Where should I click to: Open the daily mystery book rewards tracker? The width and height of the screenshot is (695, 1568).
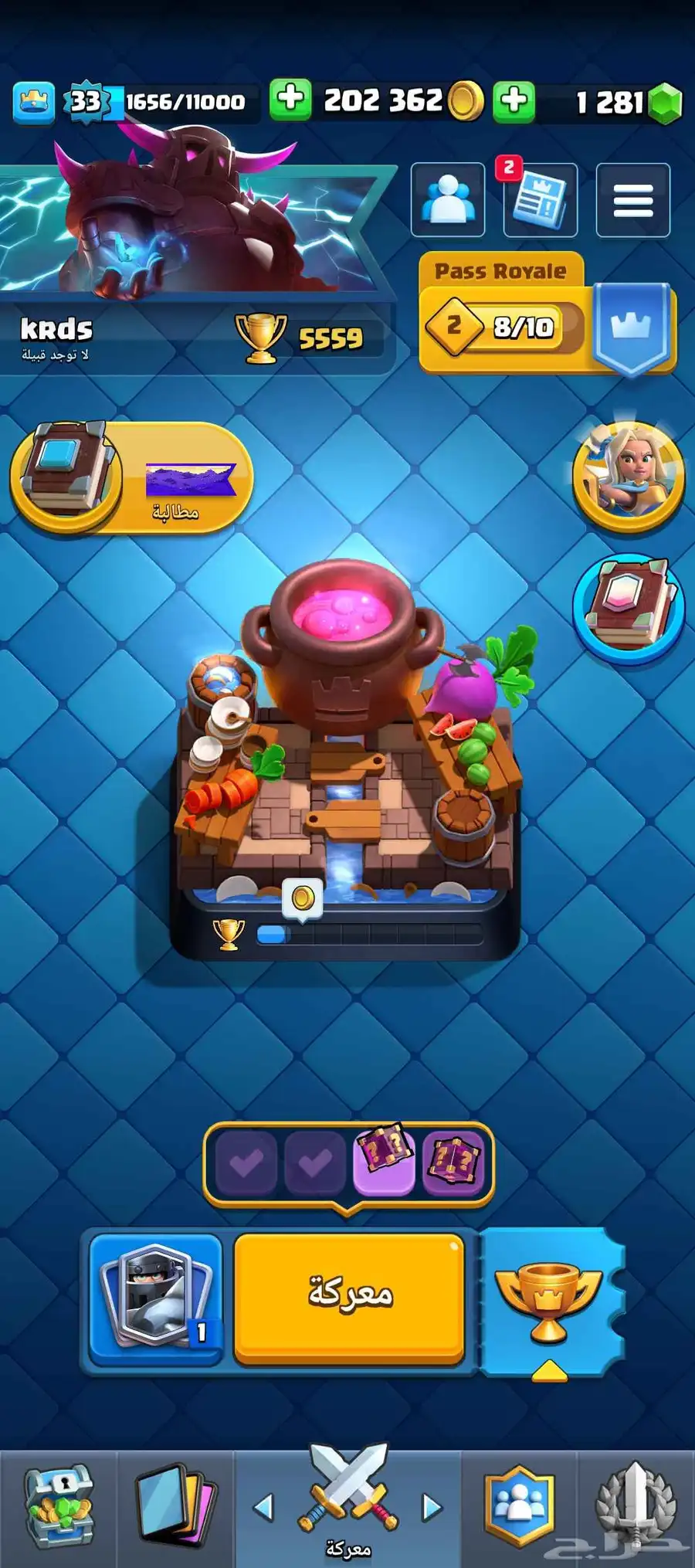click(348, 1164)
